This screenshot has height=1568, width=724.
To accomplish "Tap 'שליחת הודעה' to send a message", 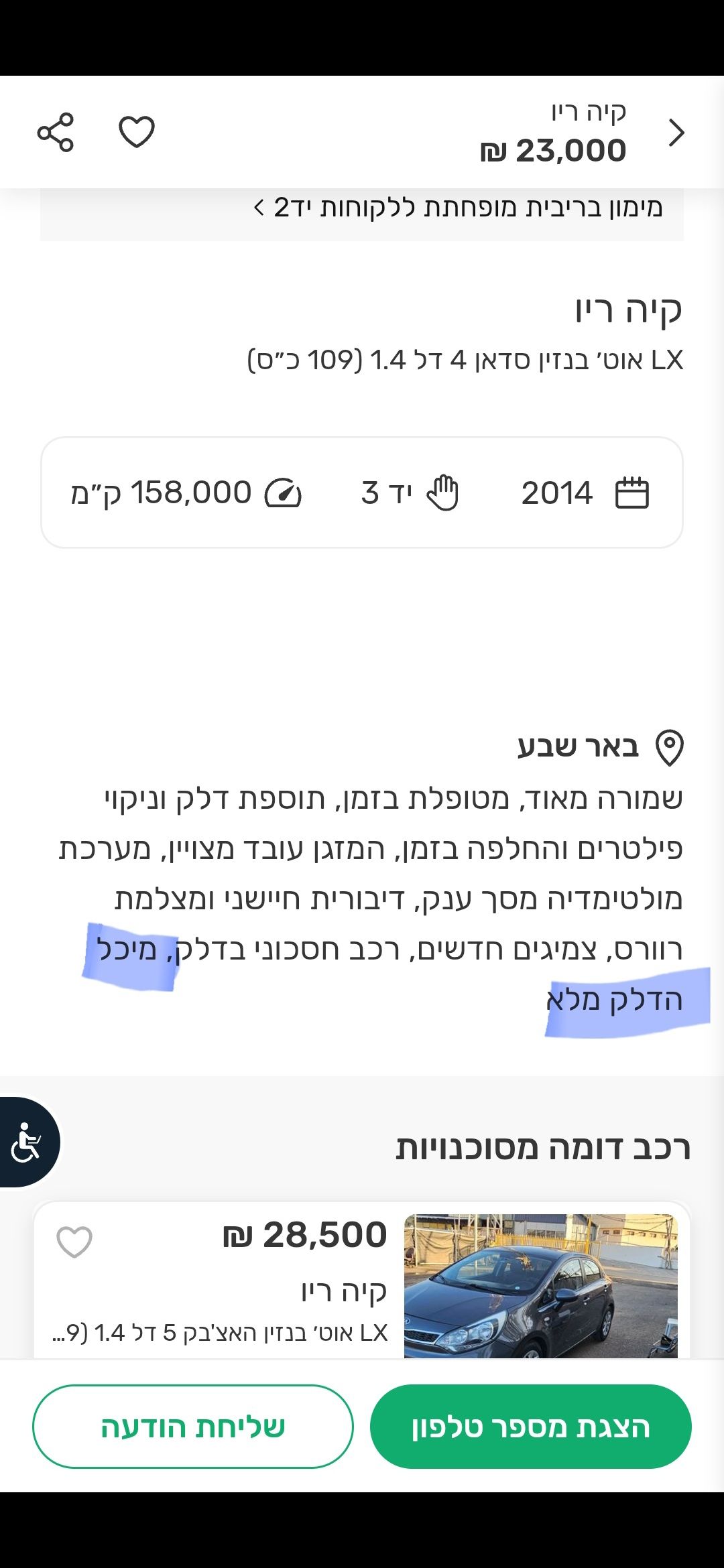I will tap(193, 1427).
